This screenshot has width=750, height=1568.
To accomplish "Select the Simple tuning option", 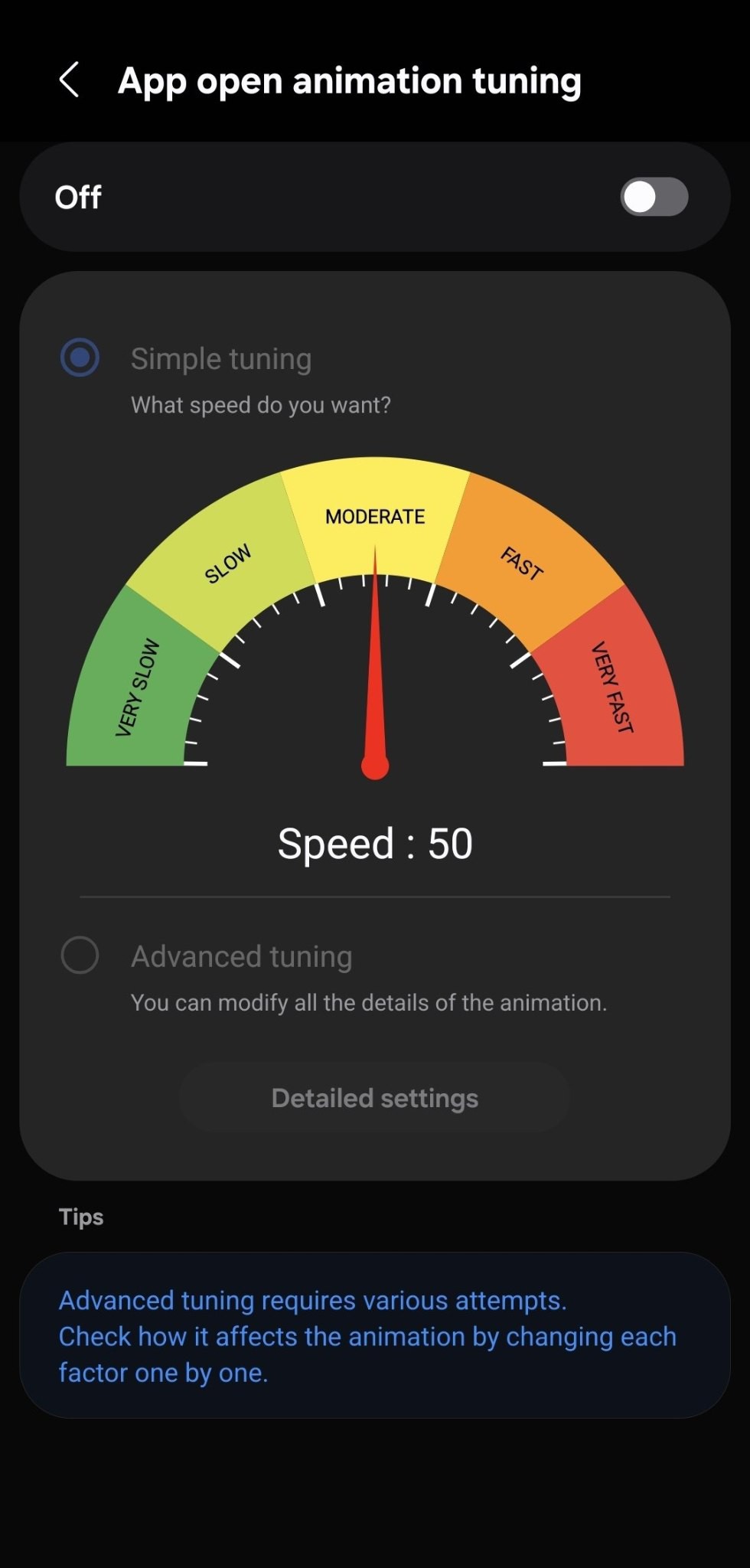I will pyautogui.click(x=80, y=358).
